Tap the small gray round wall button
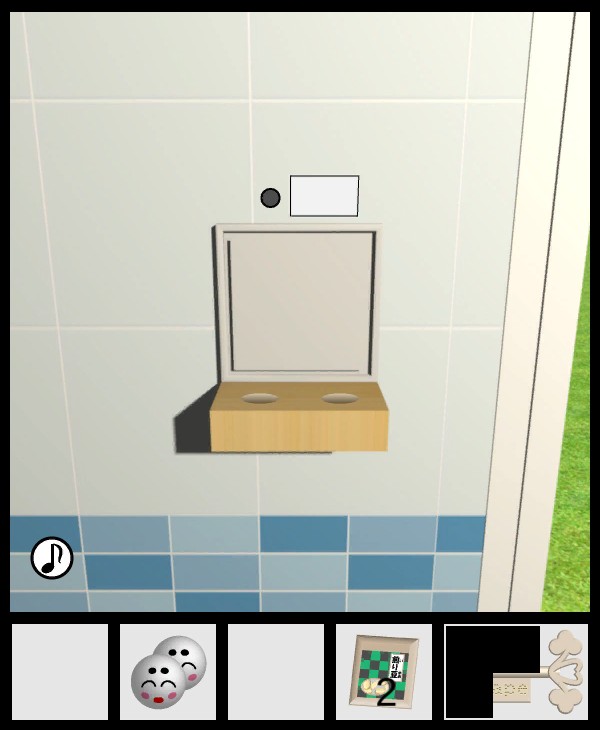Image resolution: width=600 pixels, height=730 pixels. [270, 198]
